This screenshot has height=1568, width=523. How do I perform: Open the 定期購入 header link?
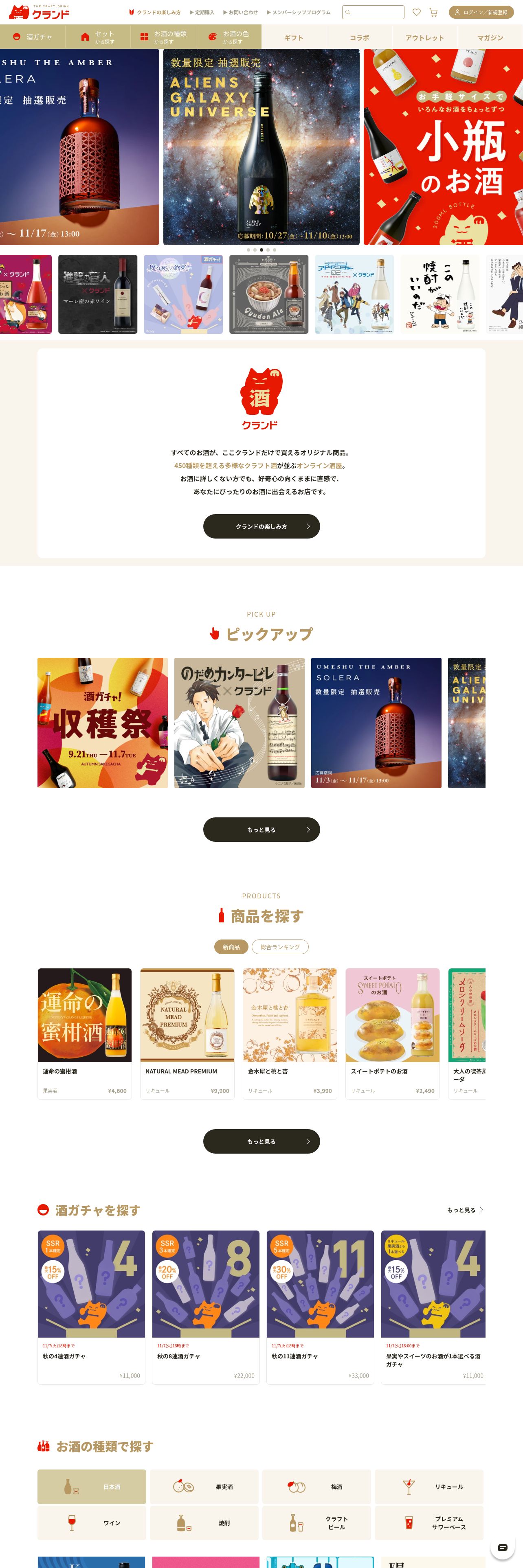202,12
